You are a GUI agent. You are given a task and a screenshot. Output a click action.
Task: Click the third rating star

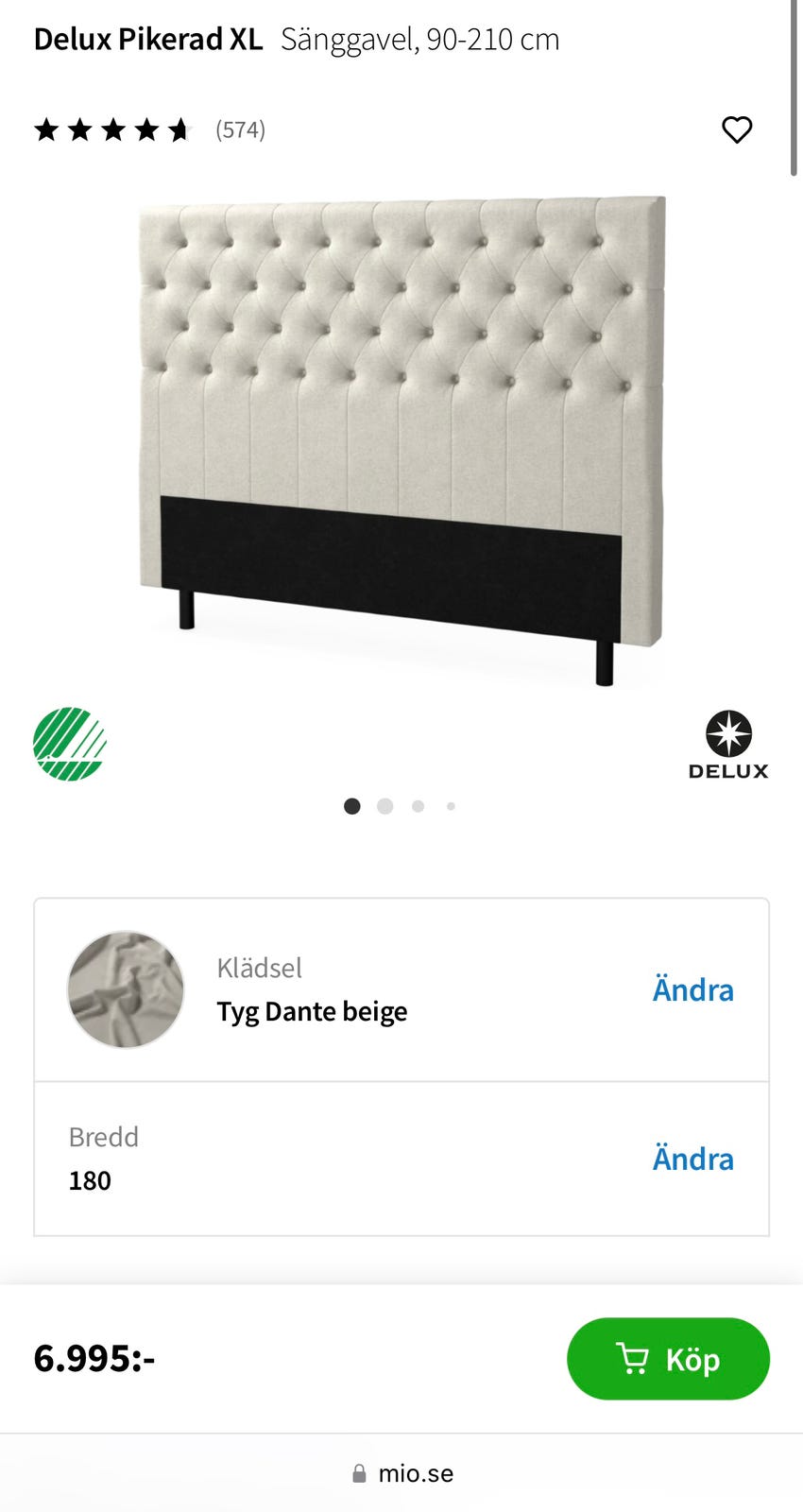pyautogui.click(x=112, y=129)
